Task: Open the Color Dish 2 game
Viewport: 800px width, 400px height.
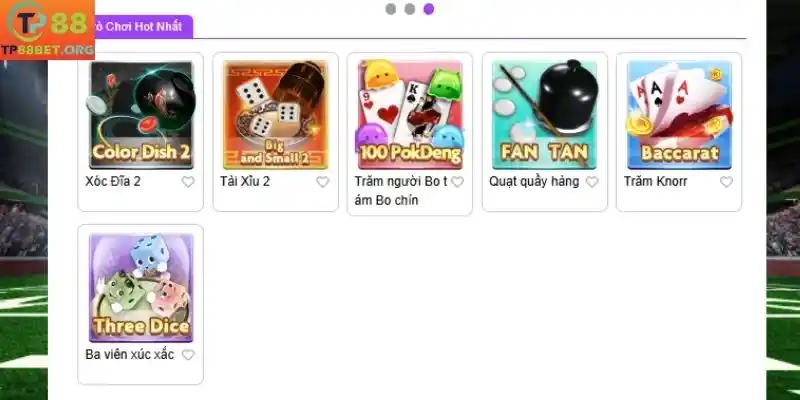Action: [x=140, y=114]
